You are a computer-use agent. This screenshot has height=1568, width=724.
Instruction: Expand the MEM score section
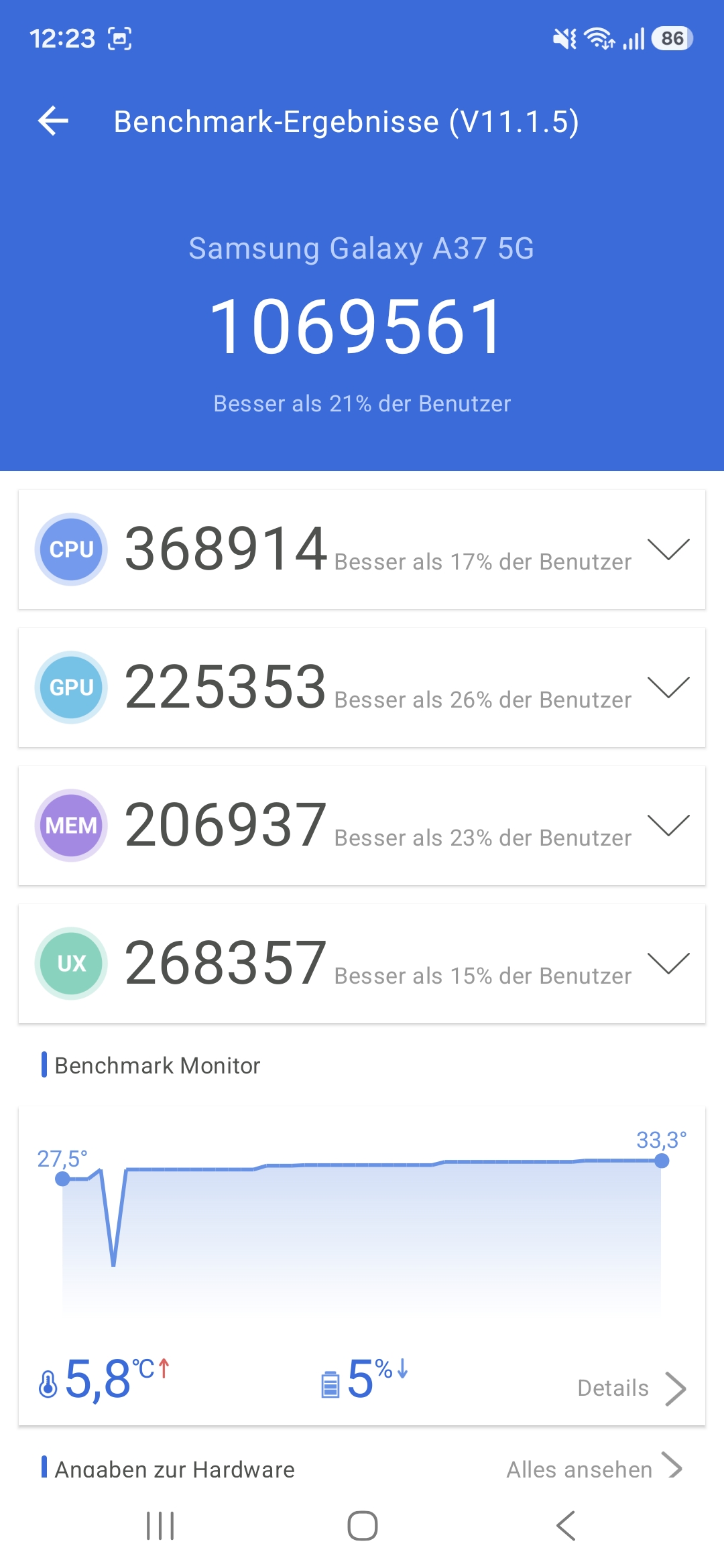[x=668, y=826]
